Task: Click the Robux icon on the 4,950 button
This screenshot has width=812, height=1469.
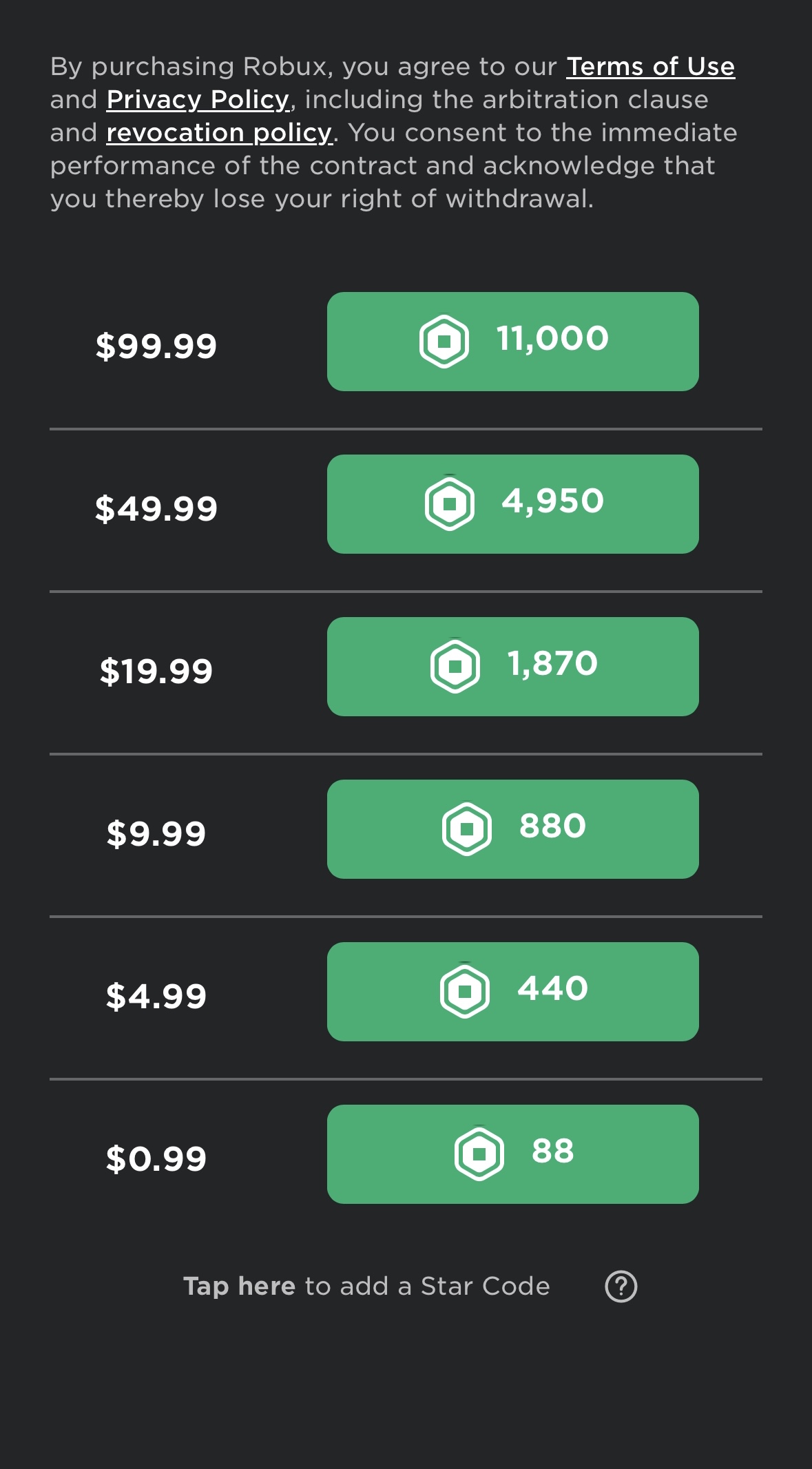Action: click(451, 502)
